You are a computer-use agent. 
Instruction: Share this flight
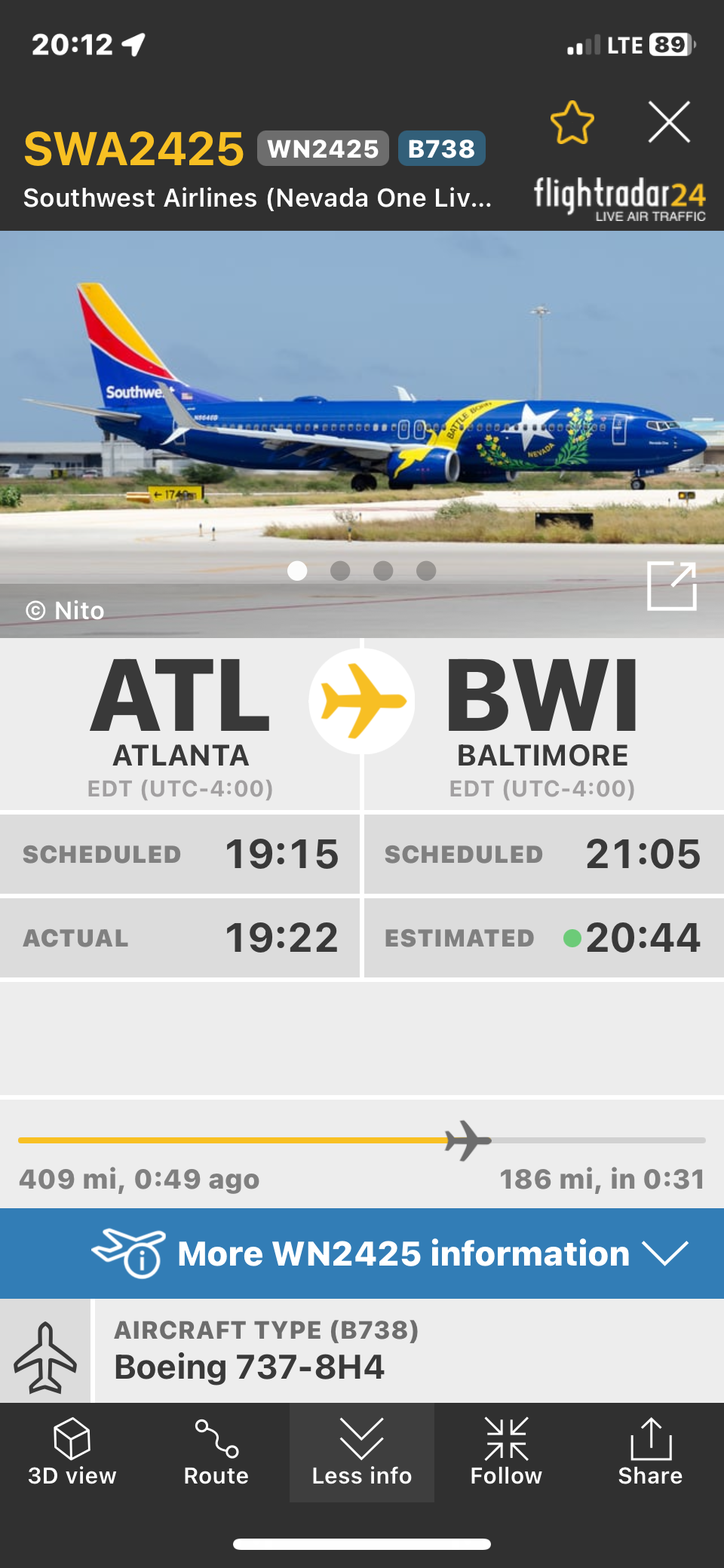tap(650, 1452)
